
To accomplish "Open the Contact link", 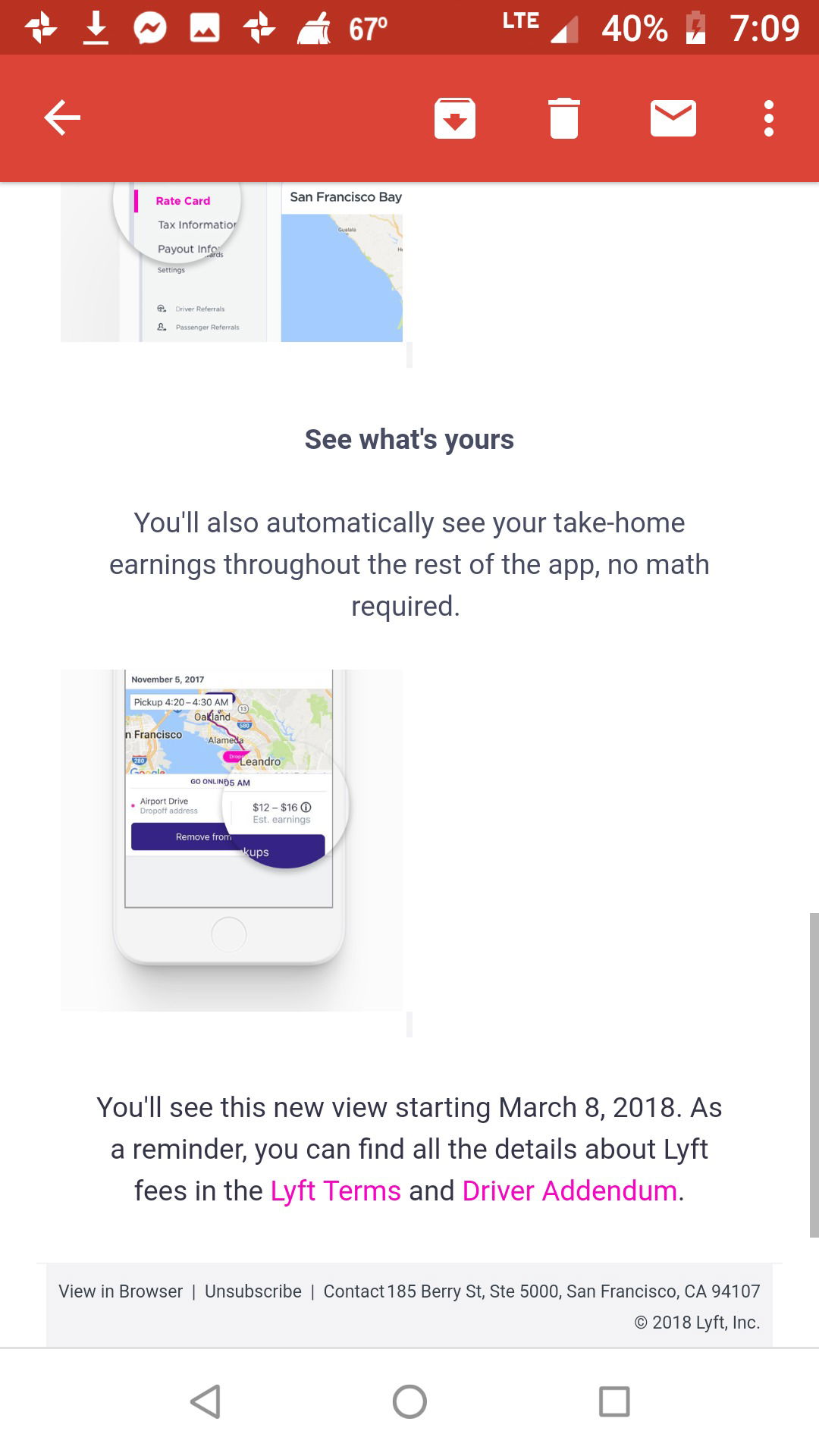I will point(354,1291).
